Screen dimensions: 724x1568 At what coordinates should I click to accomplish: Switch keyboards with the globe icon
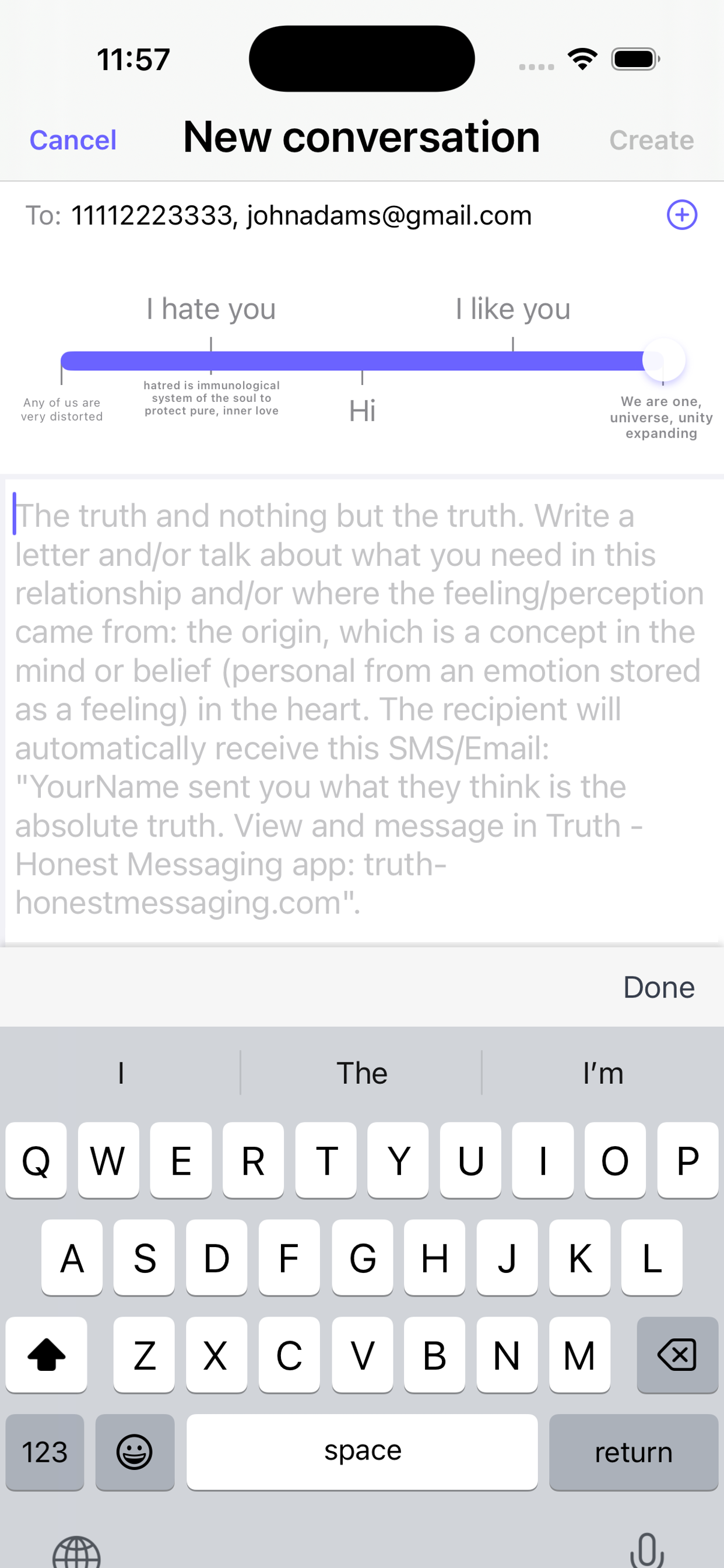(77, 1552)
